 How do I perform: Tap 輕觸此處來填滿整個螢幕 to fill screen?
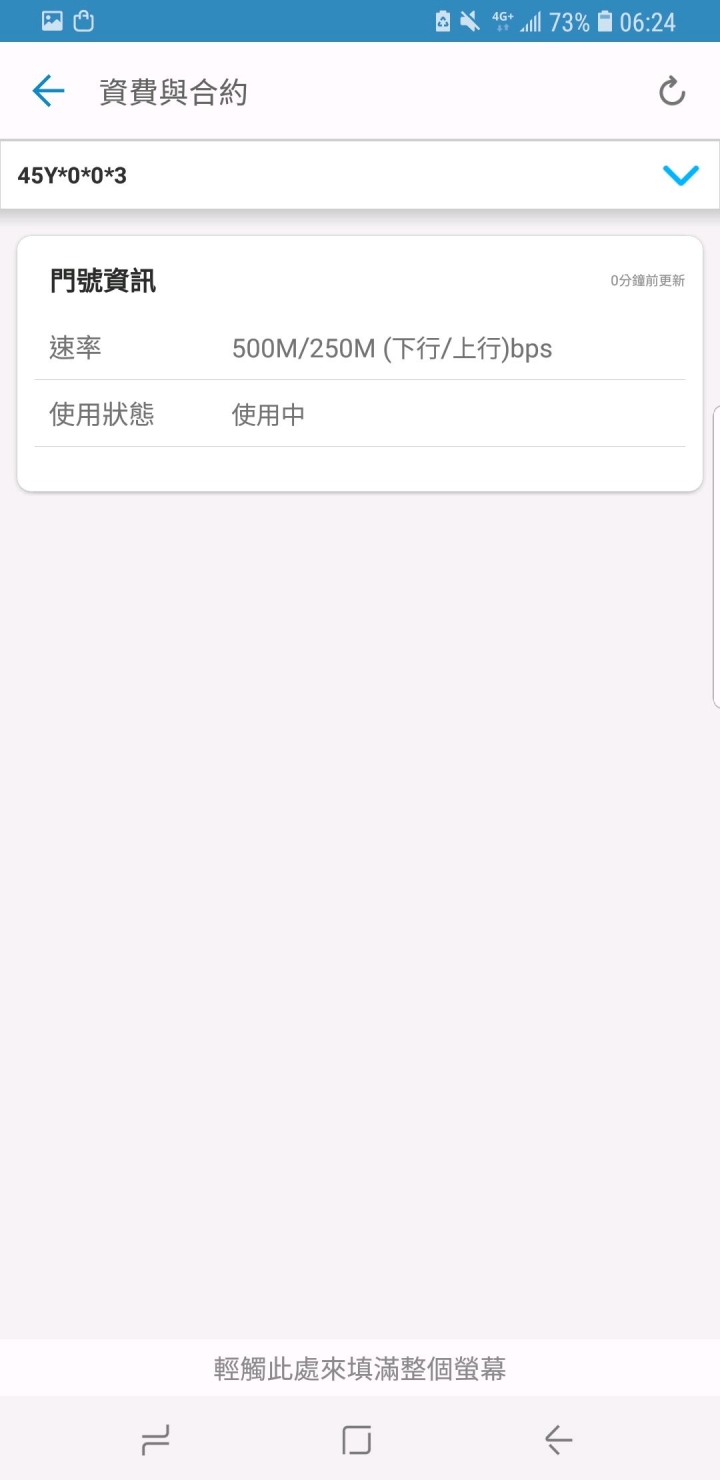click(360, 1368)
